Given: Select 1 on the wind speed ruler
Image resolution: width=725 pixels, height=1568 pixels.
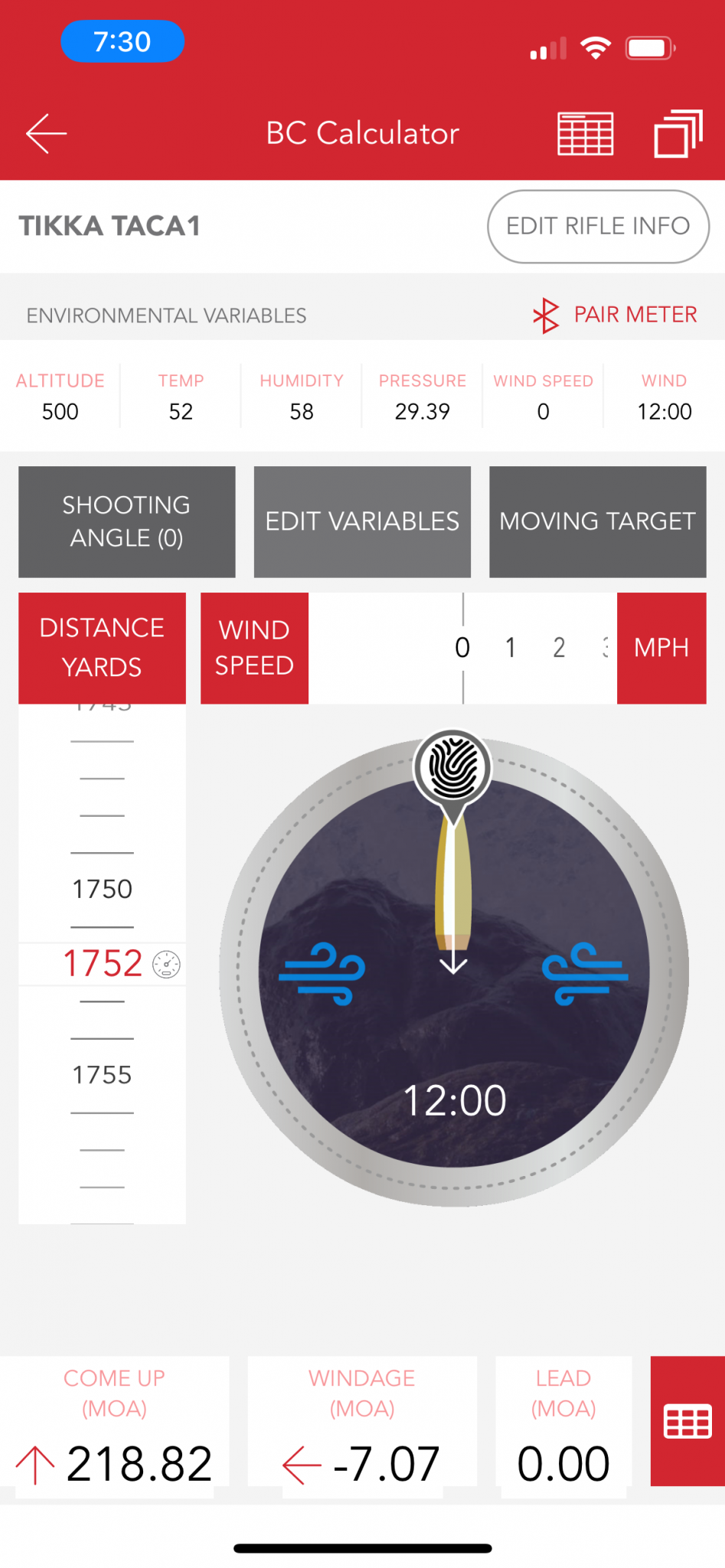Looking at the screenshot, I should click(x=511, y=648).
